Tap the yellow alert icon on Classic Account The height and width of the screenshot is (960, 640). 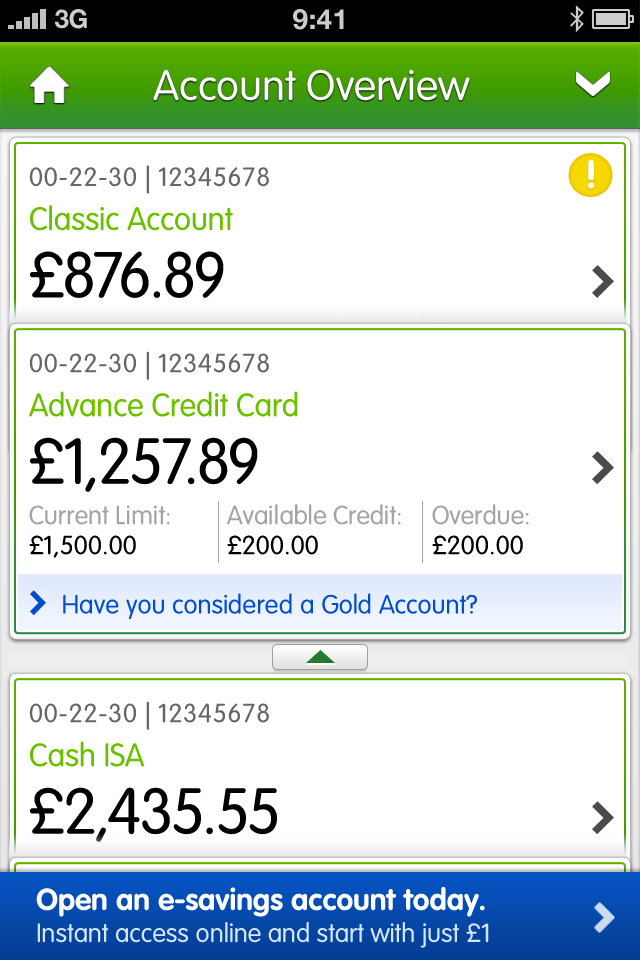590,175
